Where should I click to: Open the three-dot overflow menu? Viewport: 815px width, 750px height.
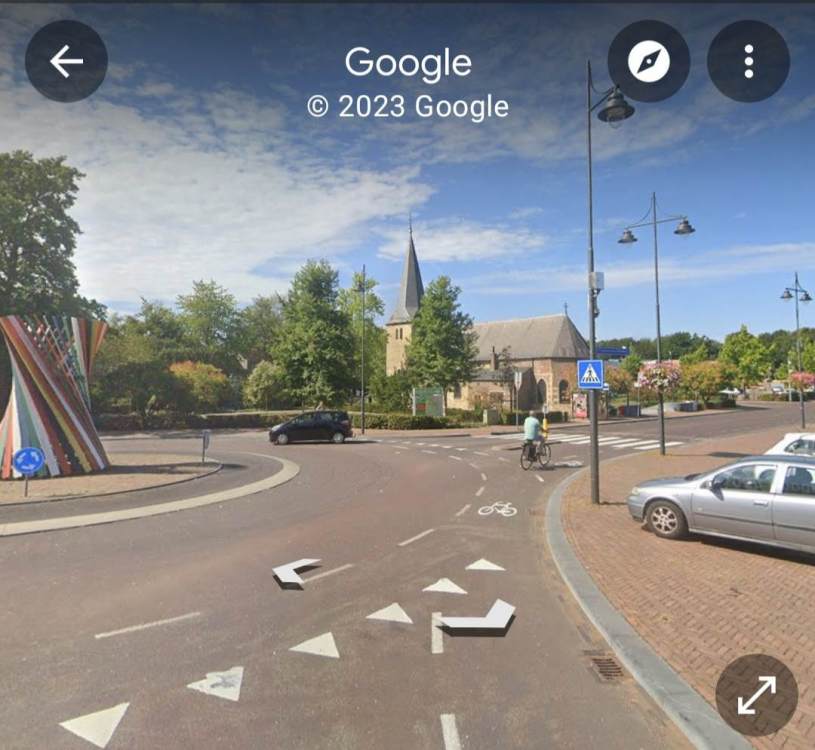click(x=748, y=61)
